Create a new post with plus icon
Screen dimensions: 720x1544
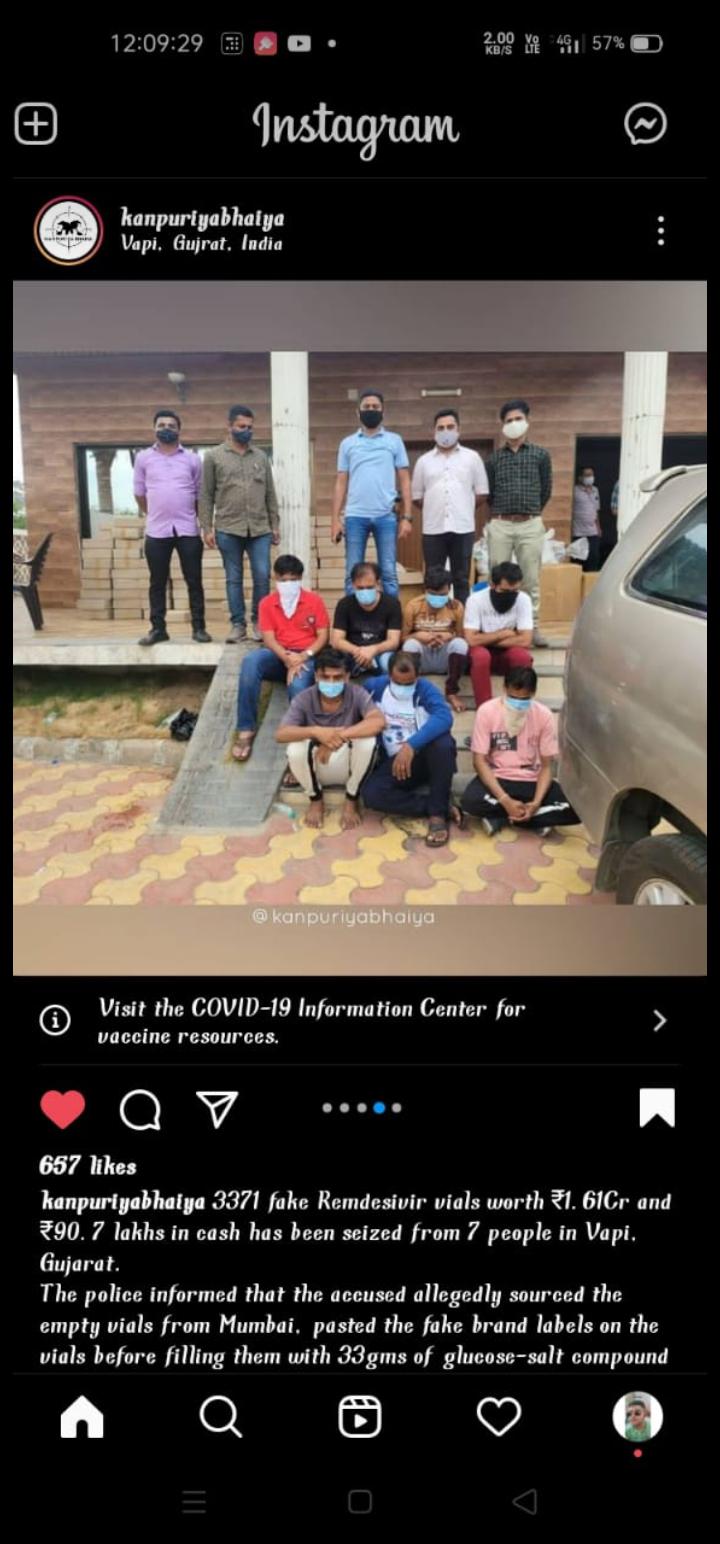pyautogui.click(x=36, y=125)
